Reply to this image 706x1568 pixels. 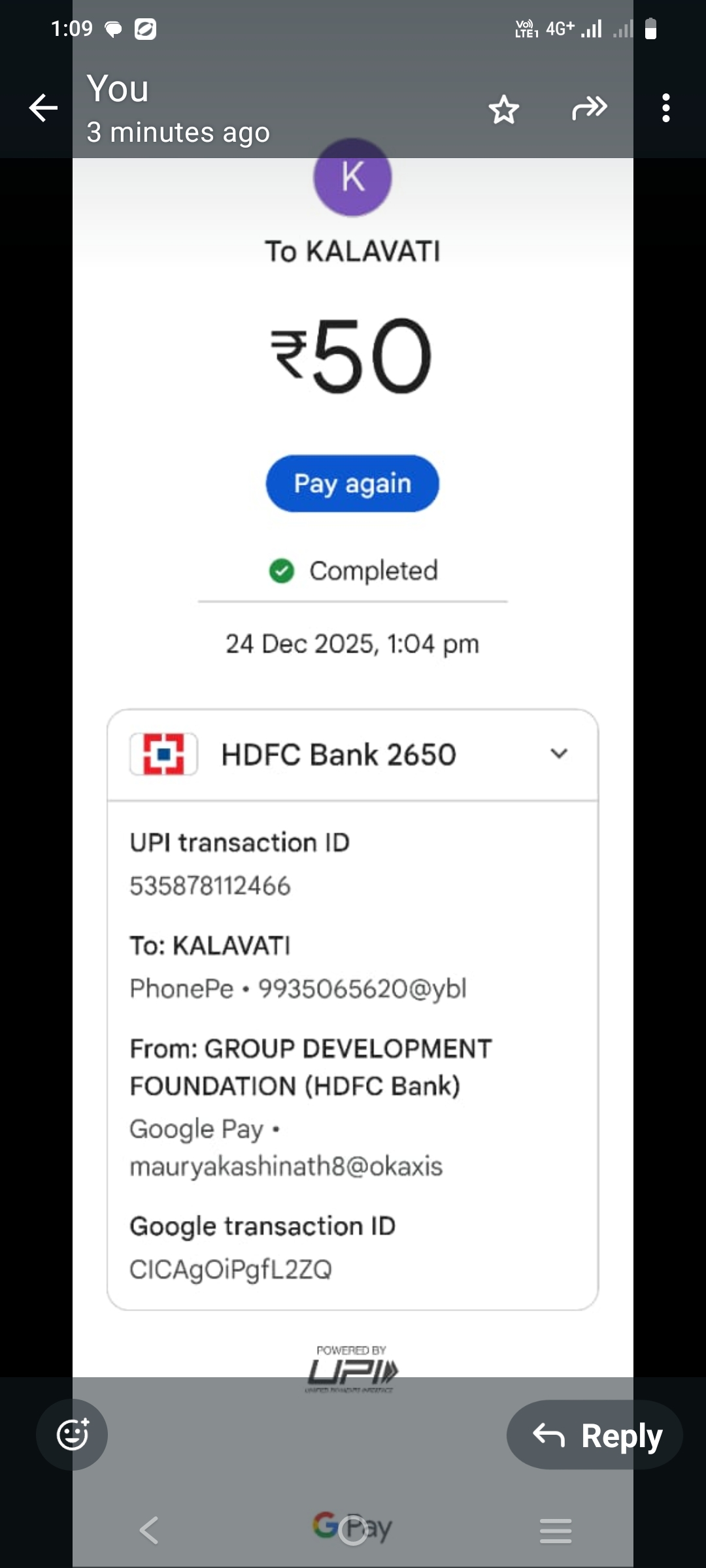[x=595, y=1435]
